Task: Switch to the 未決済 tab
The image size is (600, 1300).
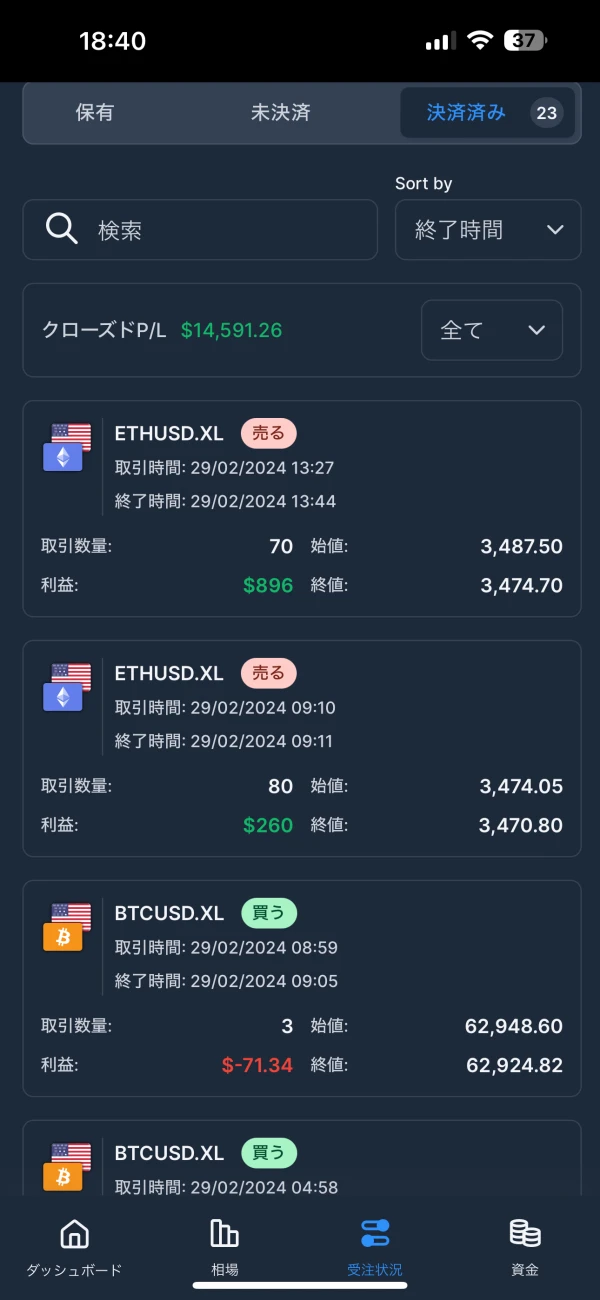Action: click(280, 113)
